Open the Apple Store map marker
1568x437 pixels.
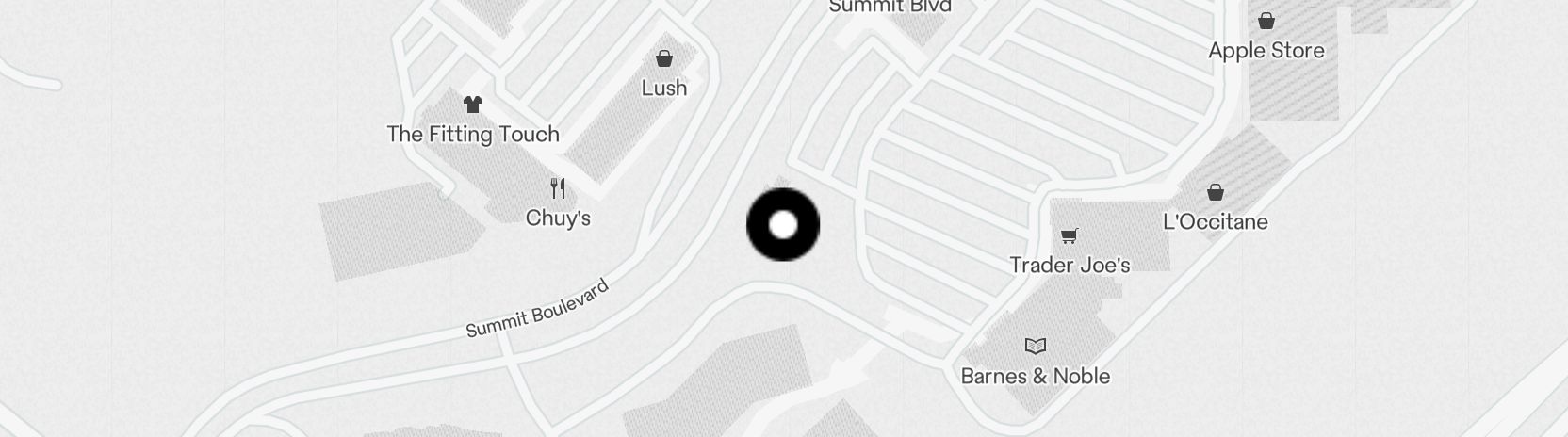pos(1266,22)
